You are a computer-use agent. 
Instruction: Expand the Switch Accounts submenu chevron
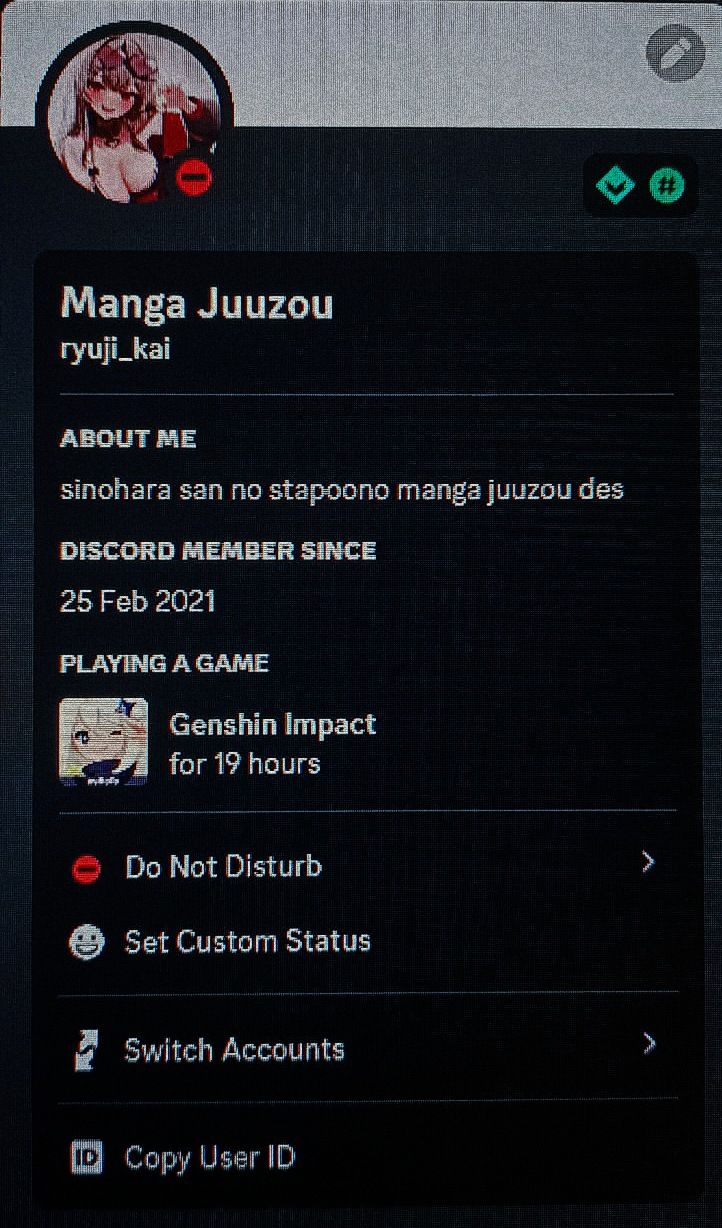point(649,1043)
